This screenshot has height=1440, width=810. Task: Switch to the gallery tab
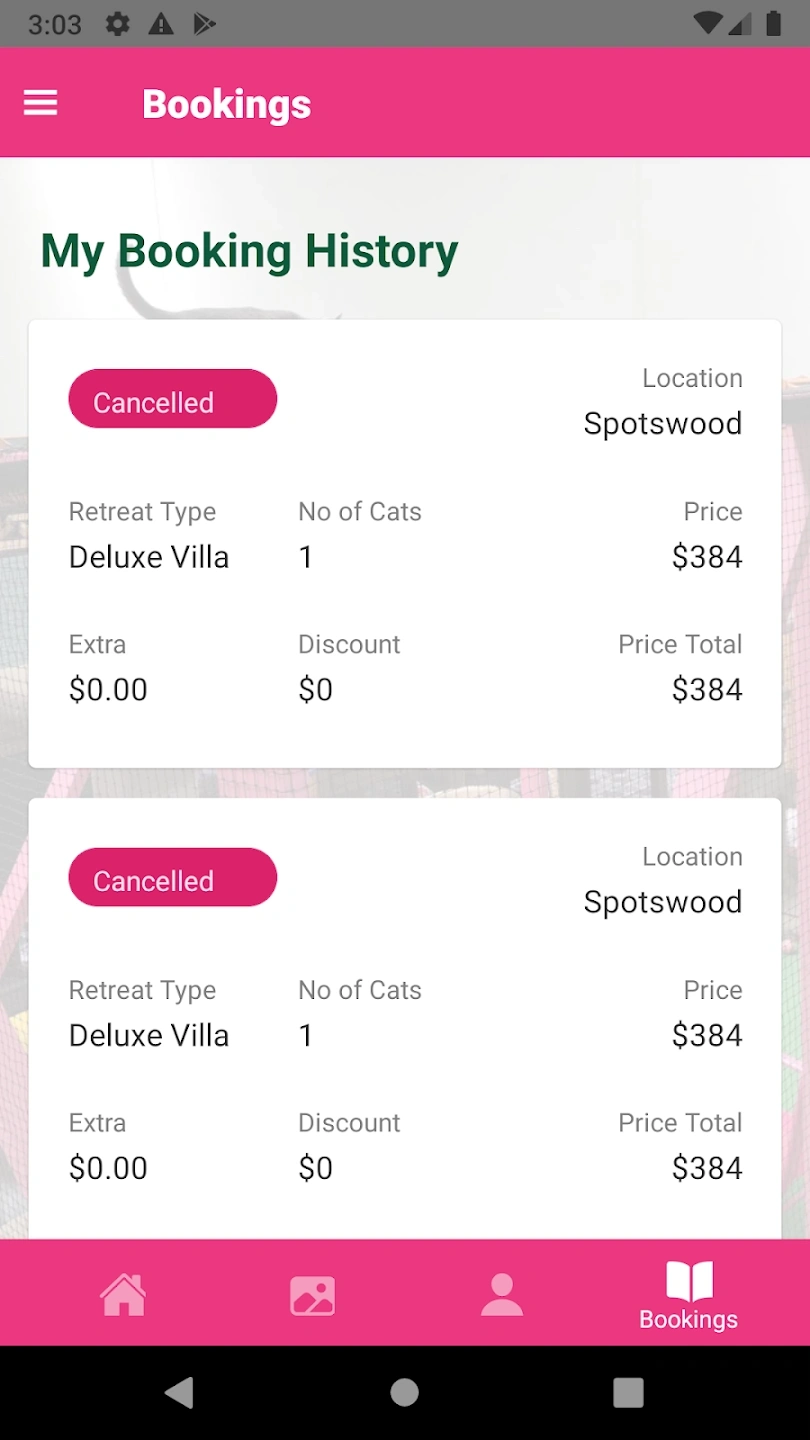[312, 1295]
